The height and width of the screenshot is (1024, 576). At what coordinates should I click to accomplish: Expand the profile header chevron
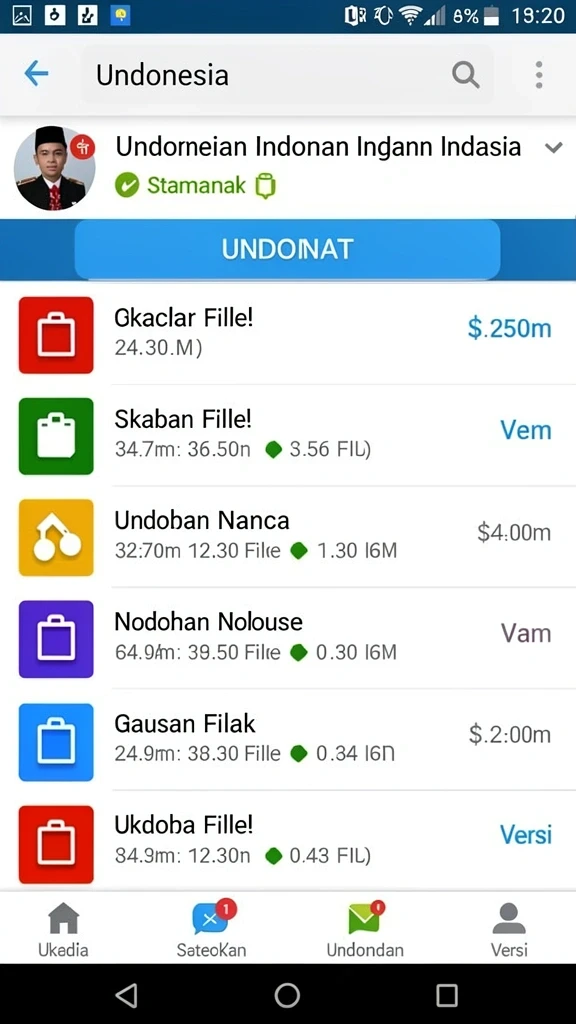pyautogui.click(x=554, y=148)
